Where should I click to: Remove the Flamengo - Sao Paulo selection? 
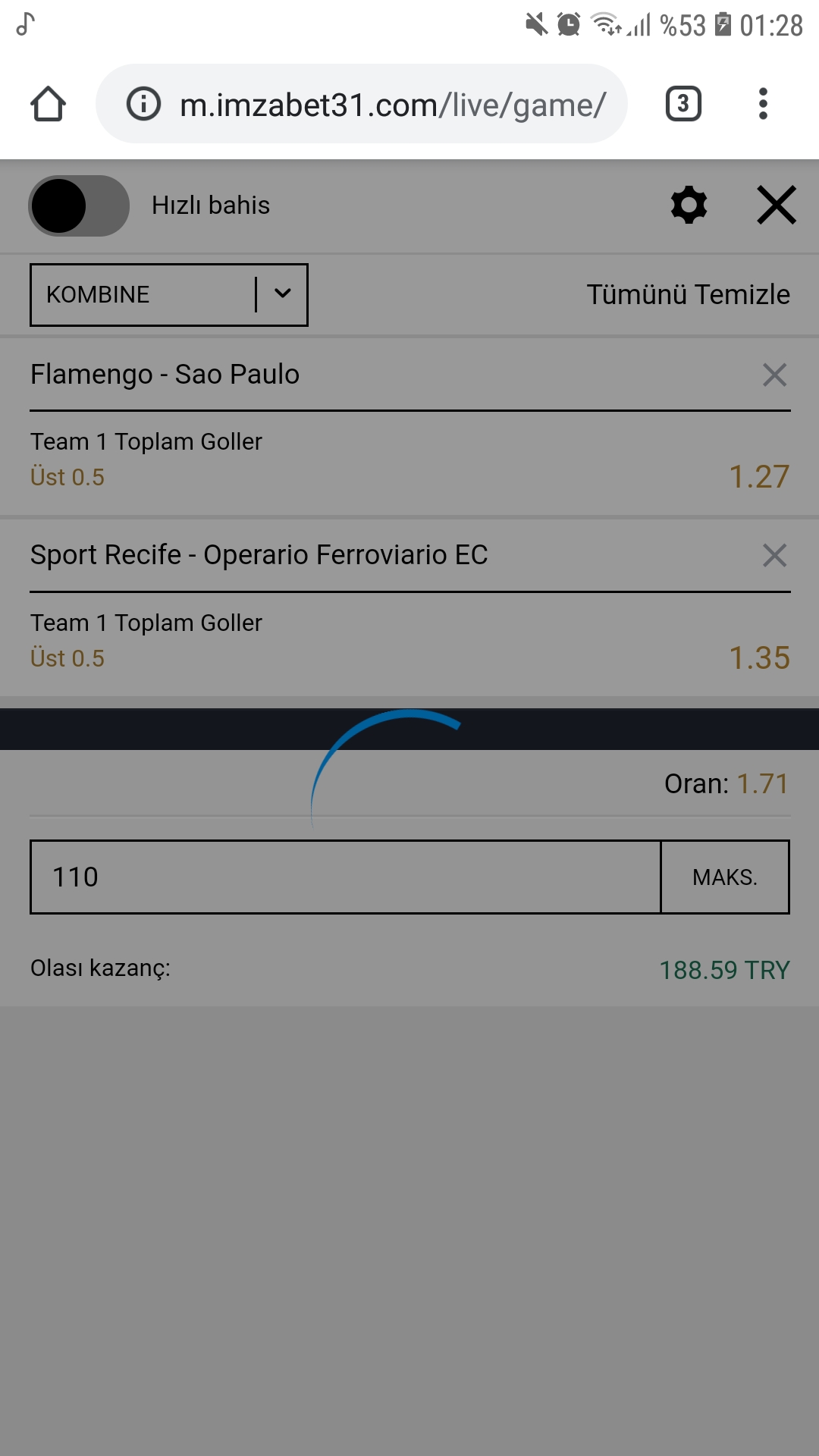click(x=774, y=375)
